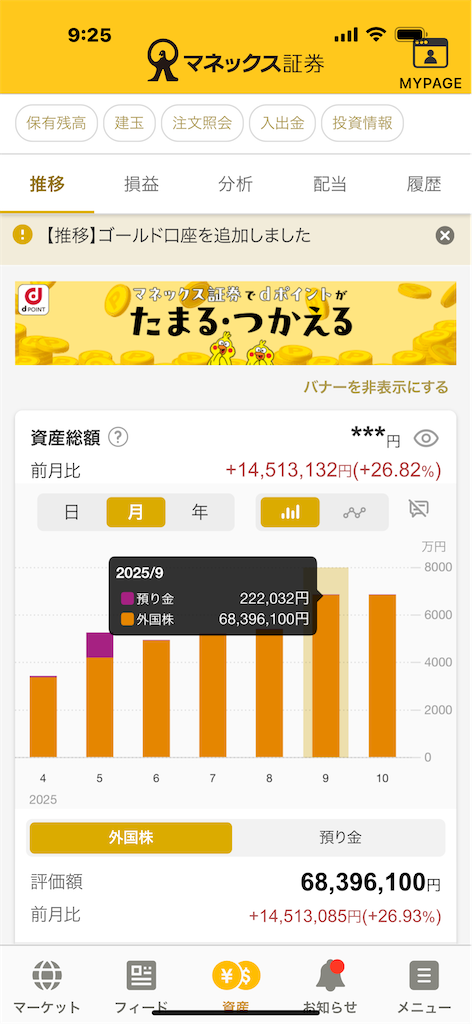Switch to the 分析 tab

pos(236,185)
